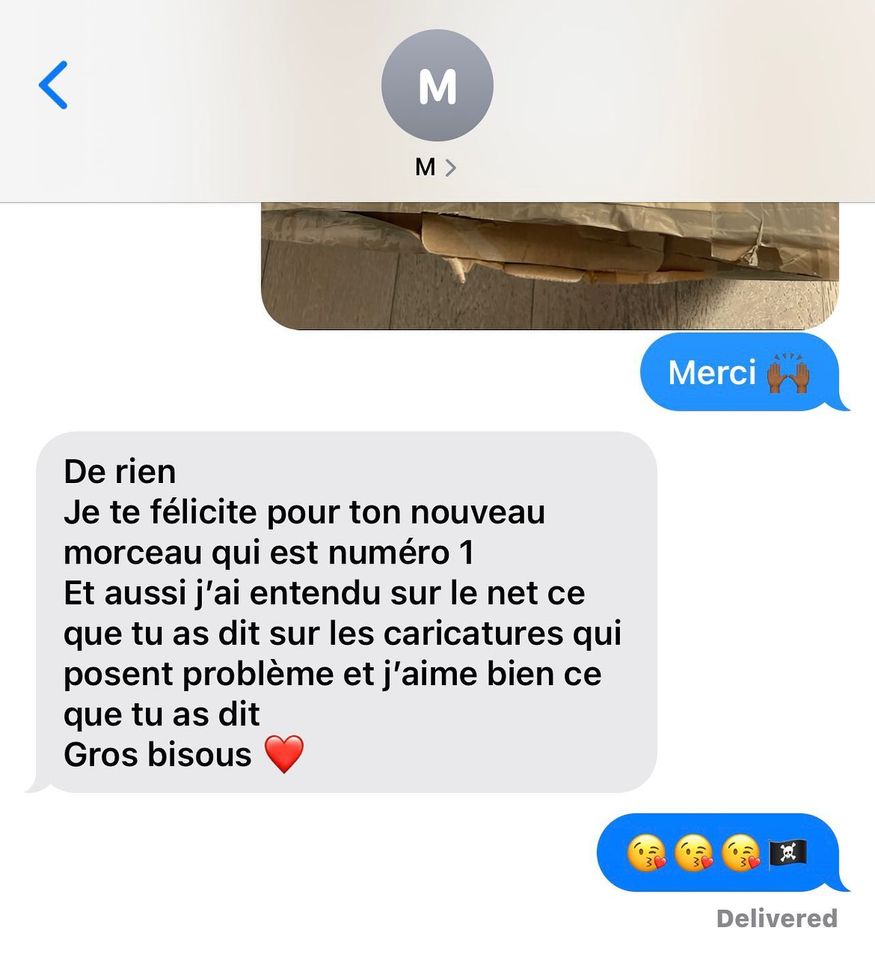Open the photo attachment in the conversation
This screenshot has width=875, height=960.
click(x=549, y=266)
